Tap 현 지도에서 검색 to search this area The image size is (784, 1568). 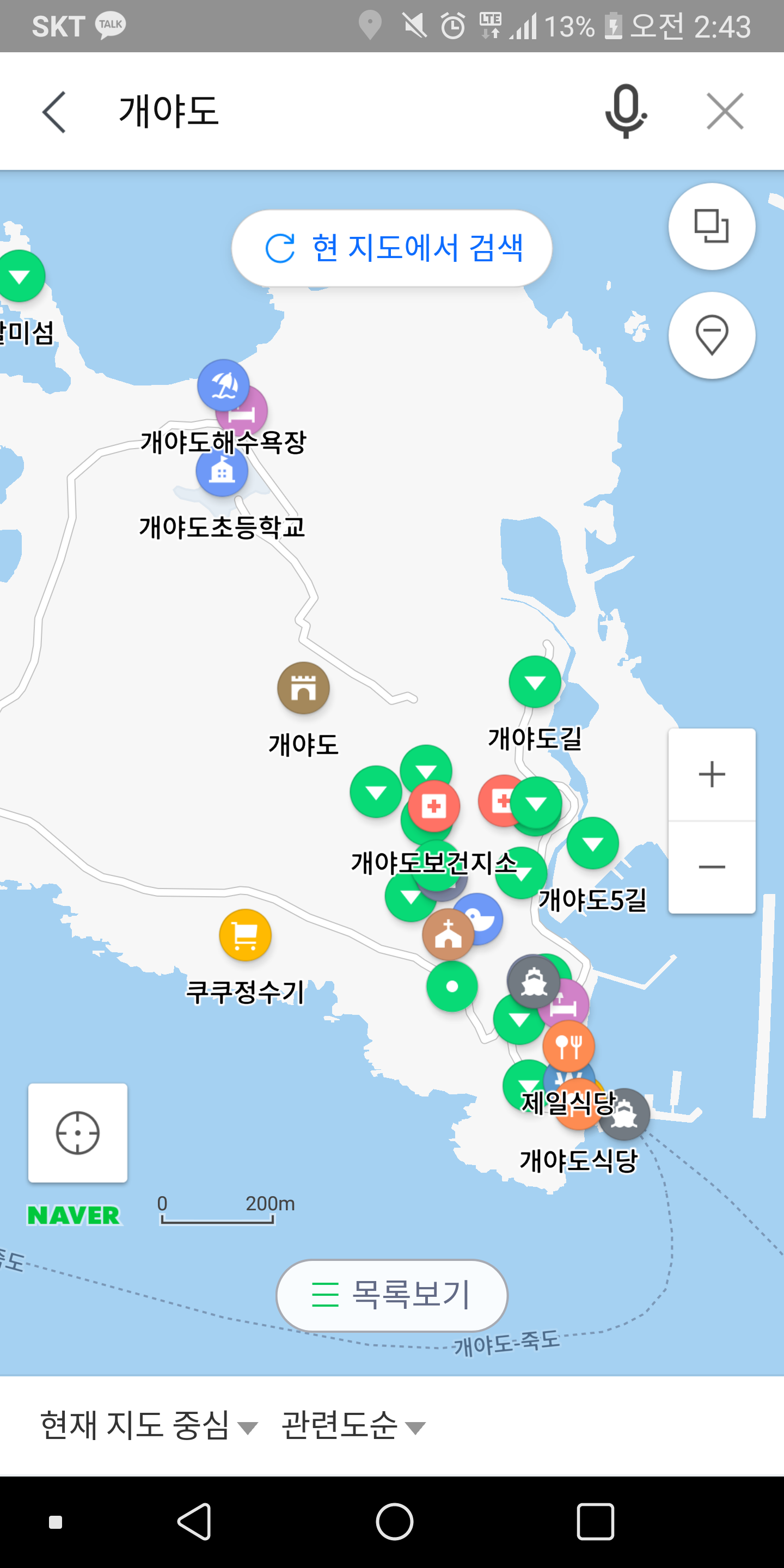click(x=392, y=248)
